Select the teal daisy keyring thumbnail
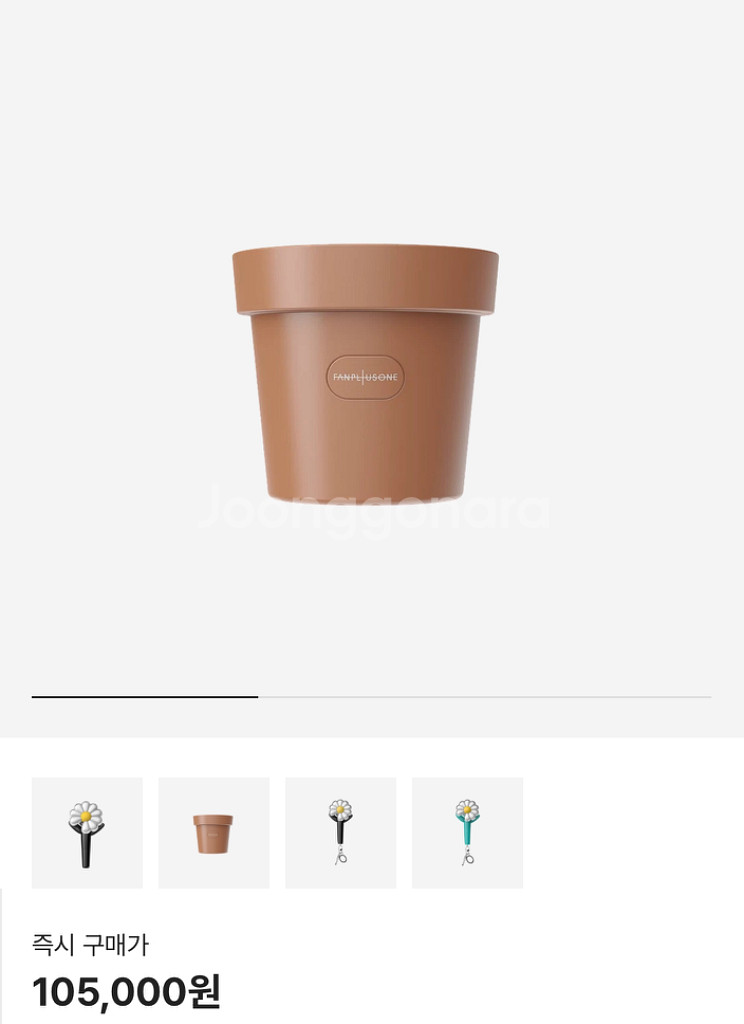Viewport: 744px width, 1024px height. [467, 832]
